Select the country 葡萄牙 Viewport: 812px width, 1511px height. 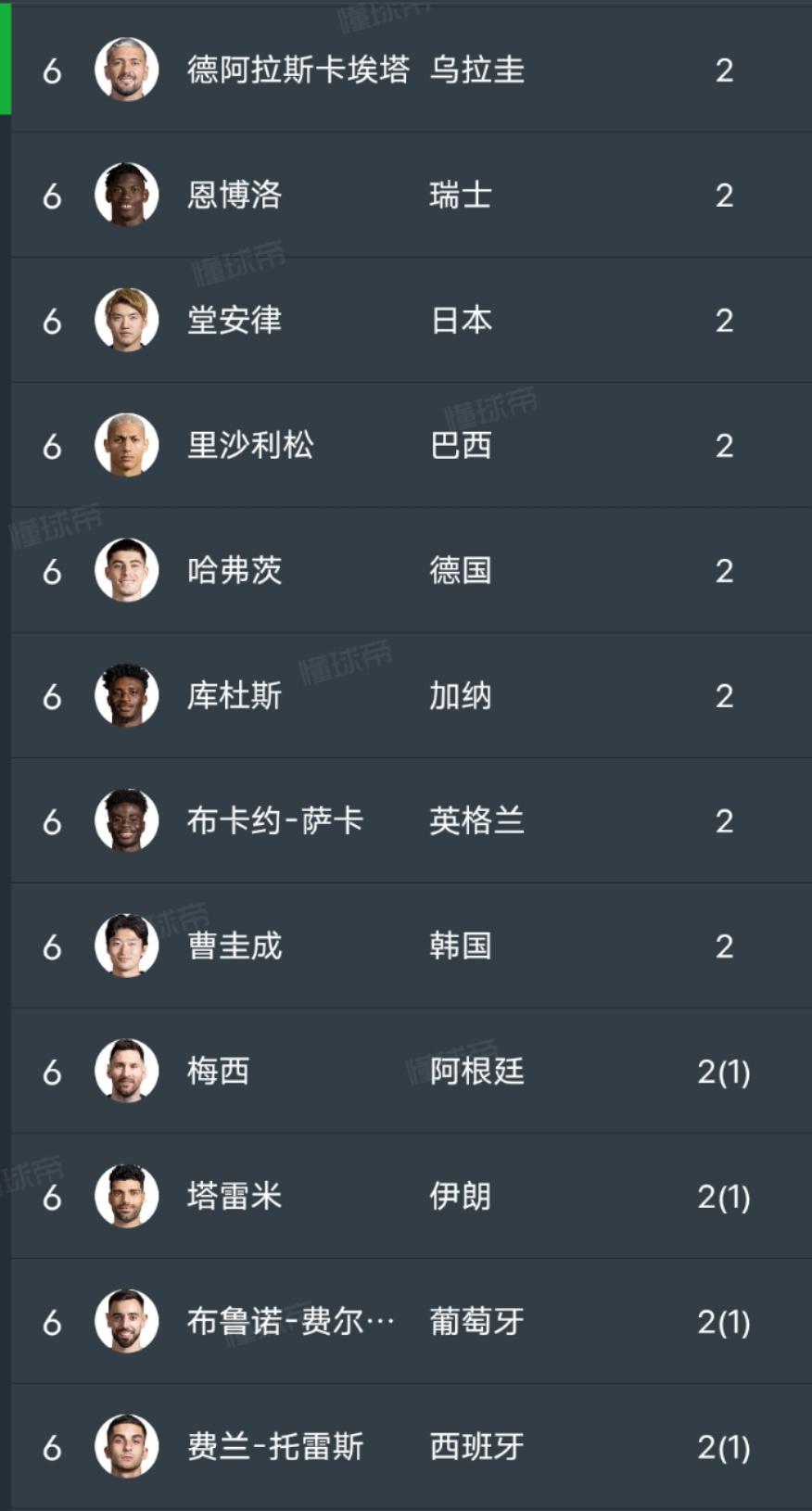click(x=476, y=1324)
